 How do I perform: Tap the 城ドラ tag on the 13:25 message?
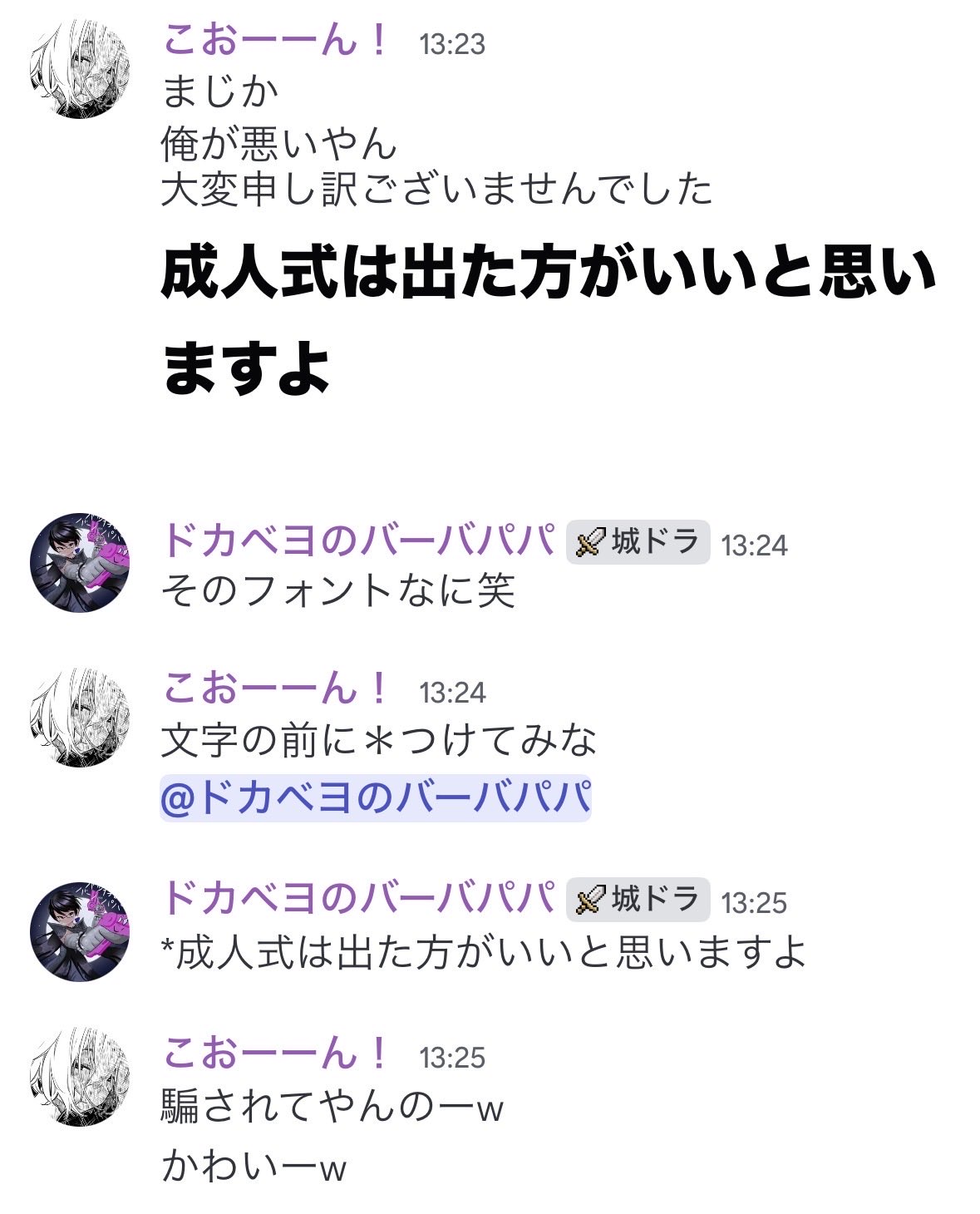638,900
